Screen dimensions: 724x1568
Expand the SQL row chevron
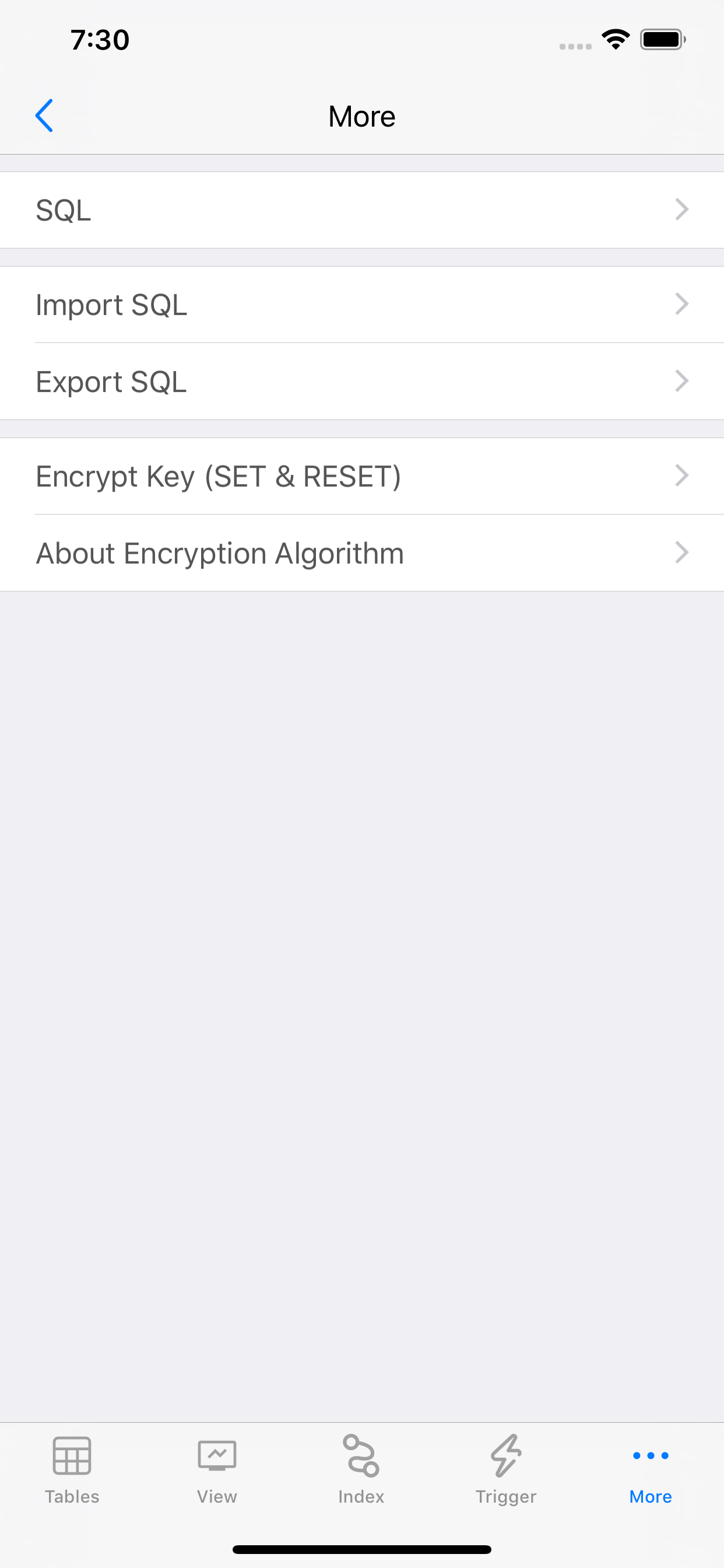tap(681, 209)
